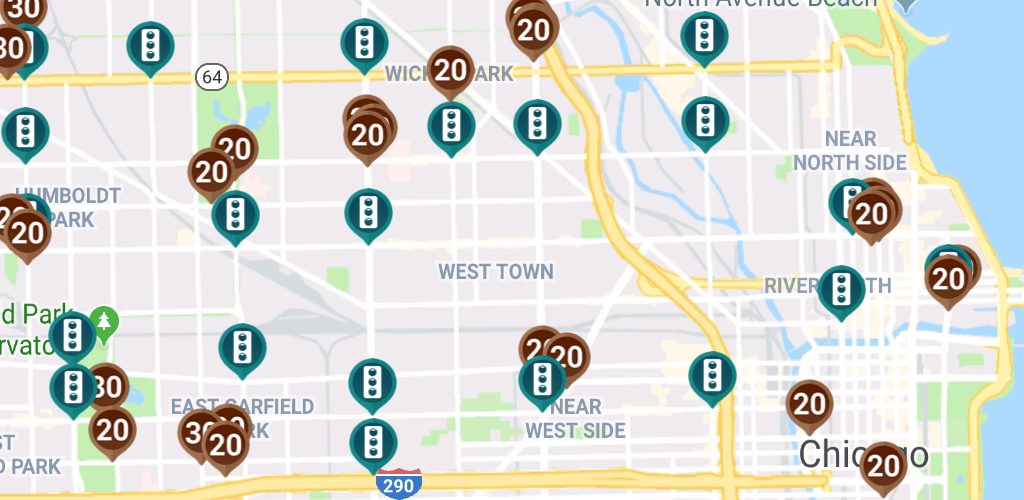This screenshot has width=1024, height=500.
Task: Tap the 20 marker under Near North Side label
Action: (872, 213)
